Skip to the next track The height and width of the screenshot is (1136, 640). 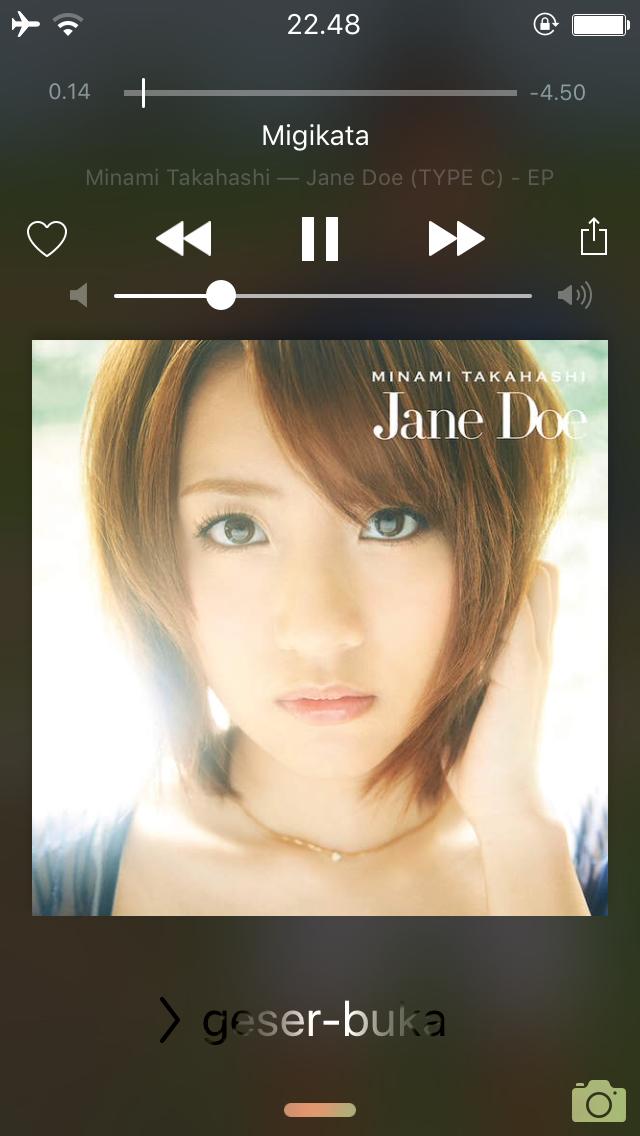point(456,239)
